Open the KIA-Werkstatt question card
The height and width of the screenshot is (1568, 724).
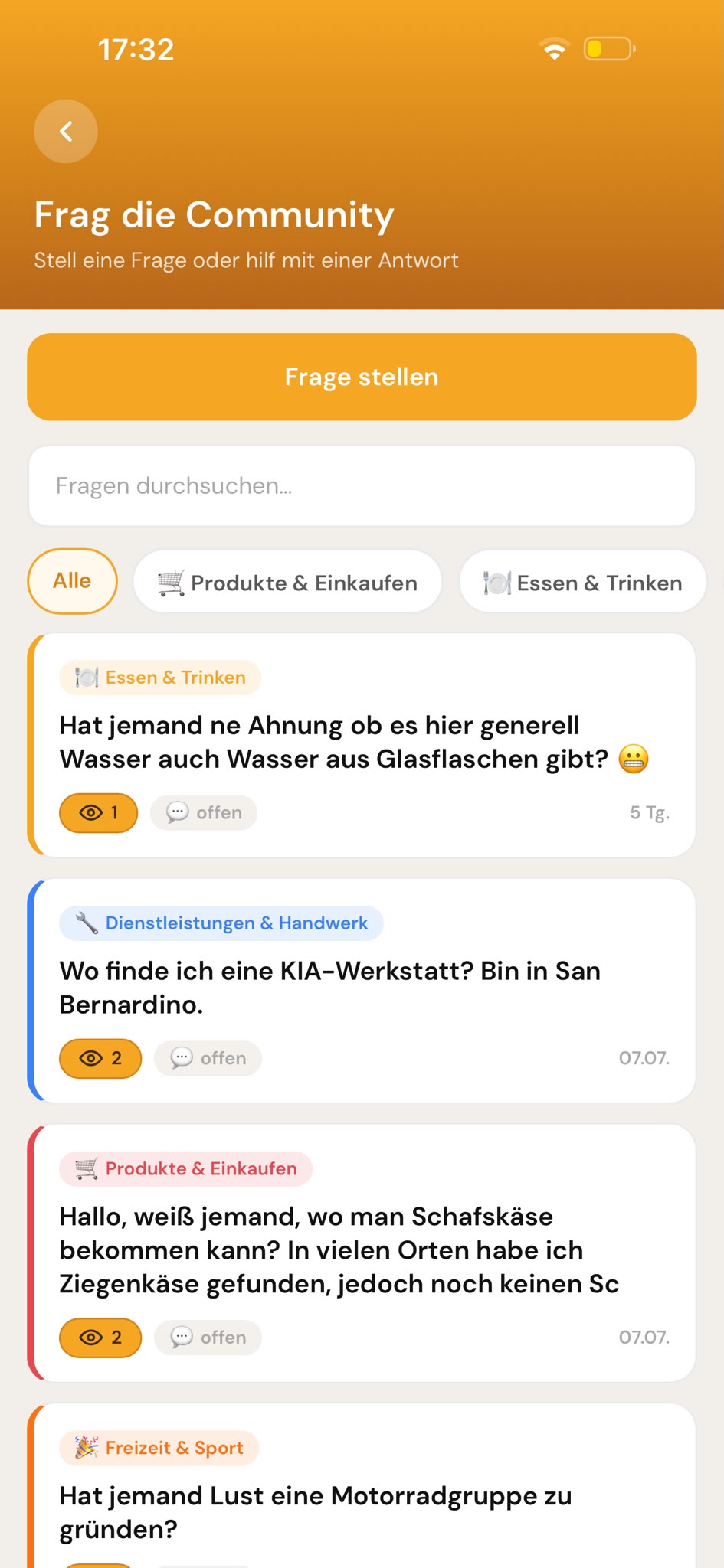pos(362,991)
